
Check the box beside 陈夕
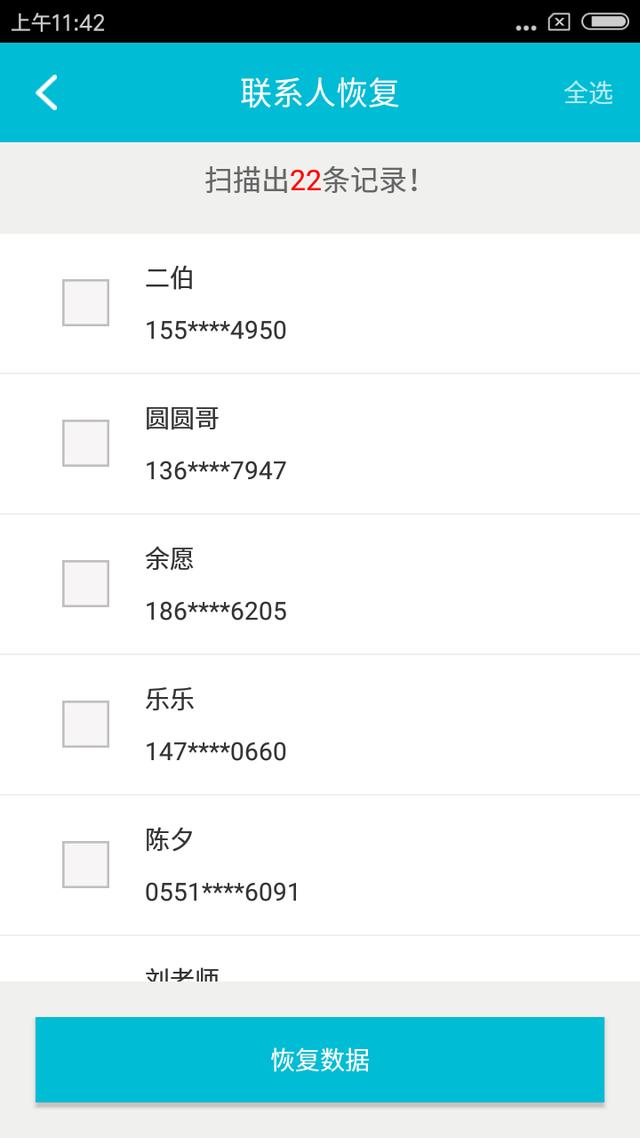86,864
